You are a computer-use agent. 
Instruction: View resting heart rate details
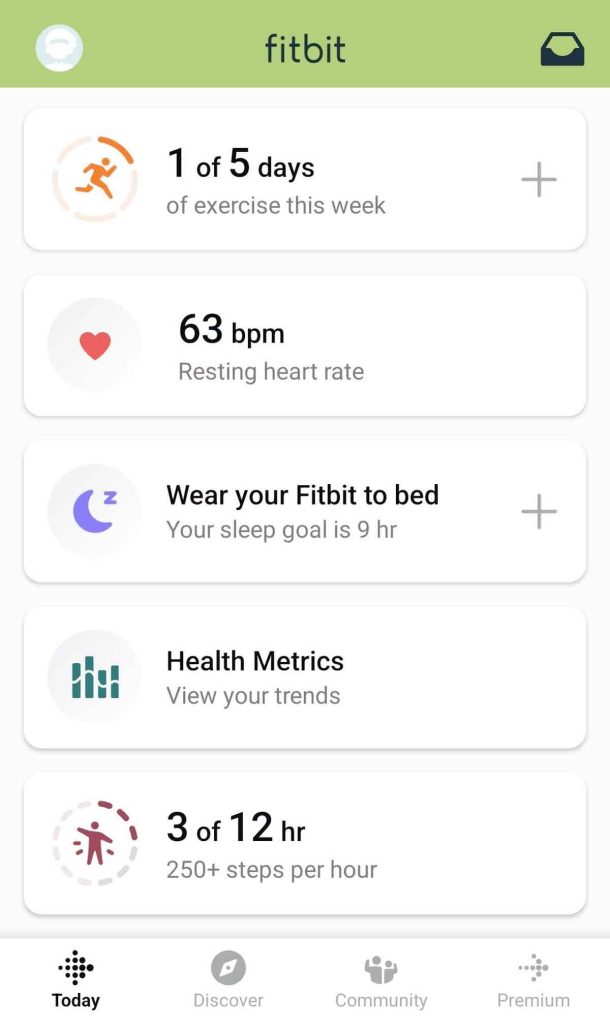point(300,346)
